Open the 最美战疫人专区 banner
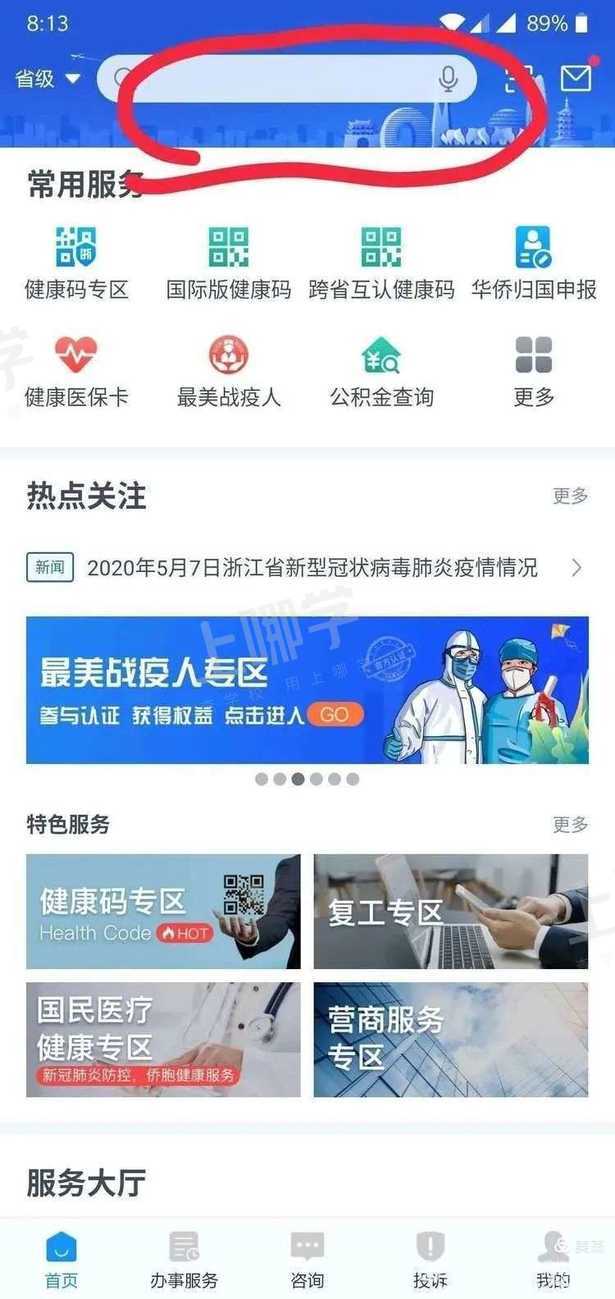 tap(307, 690)
